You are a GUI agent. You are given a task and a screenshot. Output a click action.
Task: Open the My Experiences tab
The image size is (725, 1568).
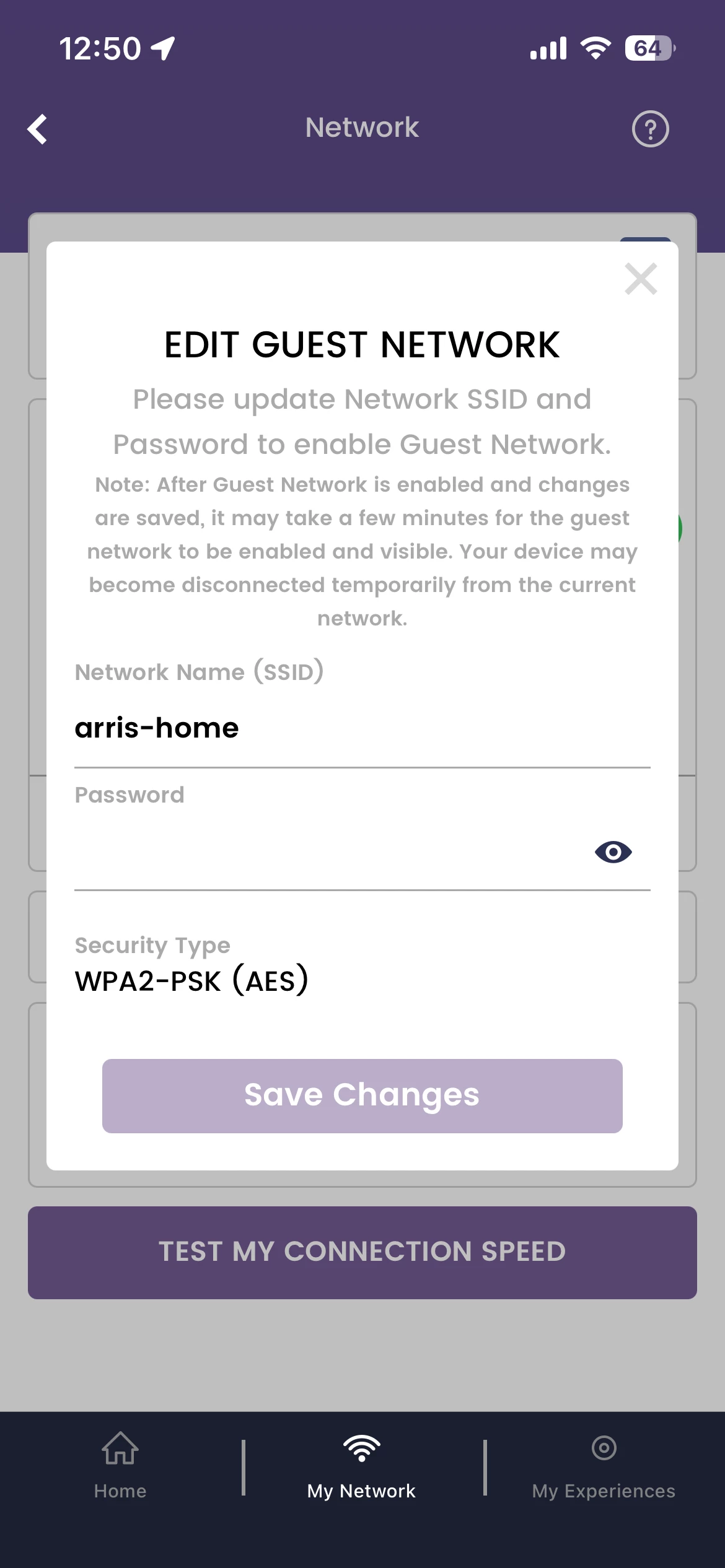[x=604, y=1464]
